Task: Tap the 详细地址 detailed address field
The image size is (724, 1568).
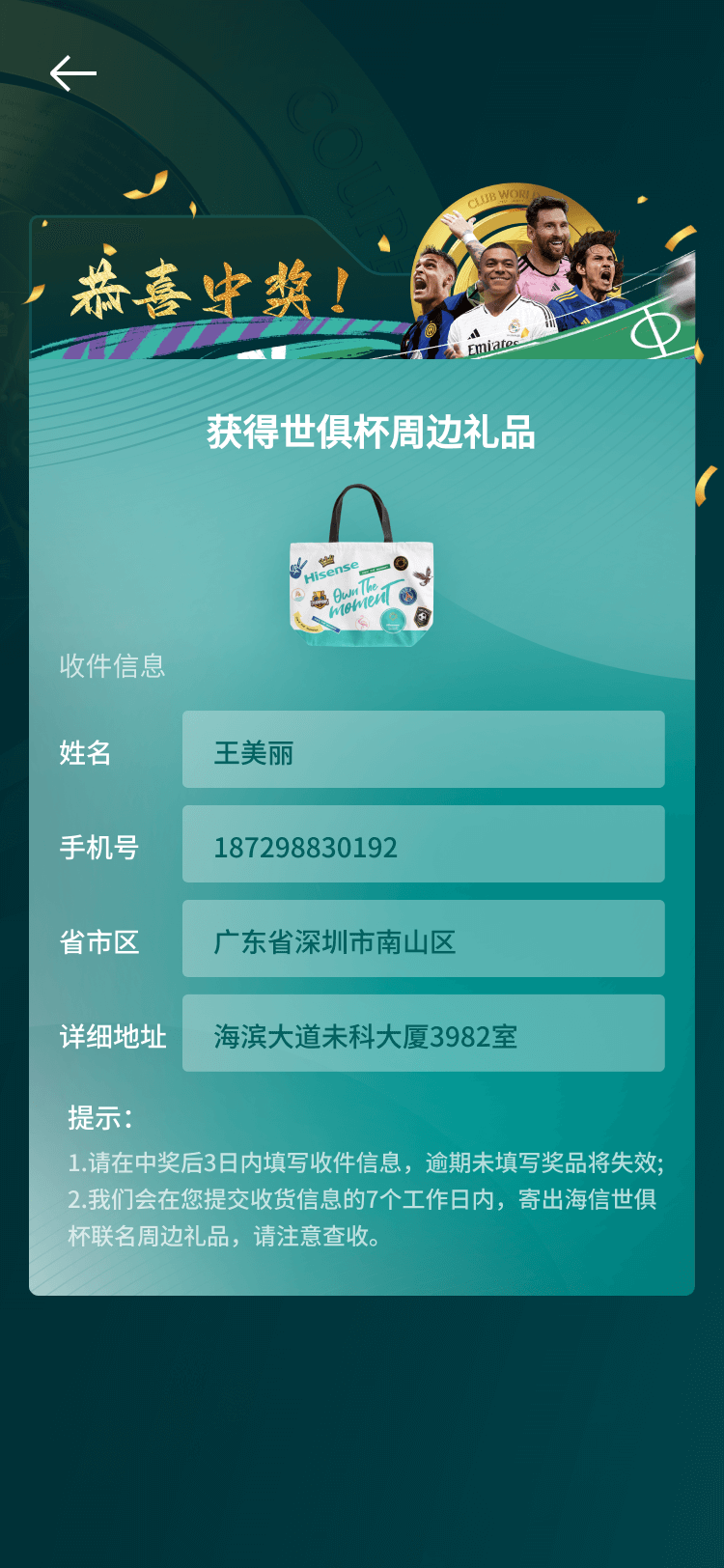Action: [x=423, y=1034]
